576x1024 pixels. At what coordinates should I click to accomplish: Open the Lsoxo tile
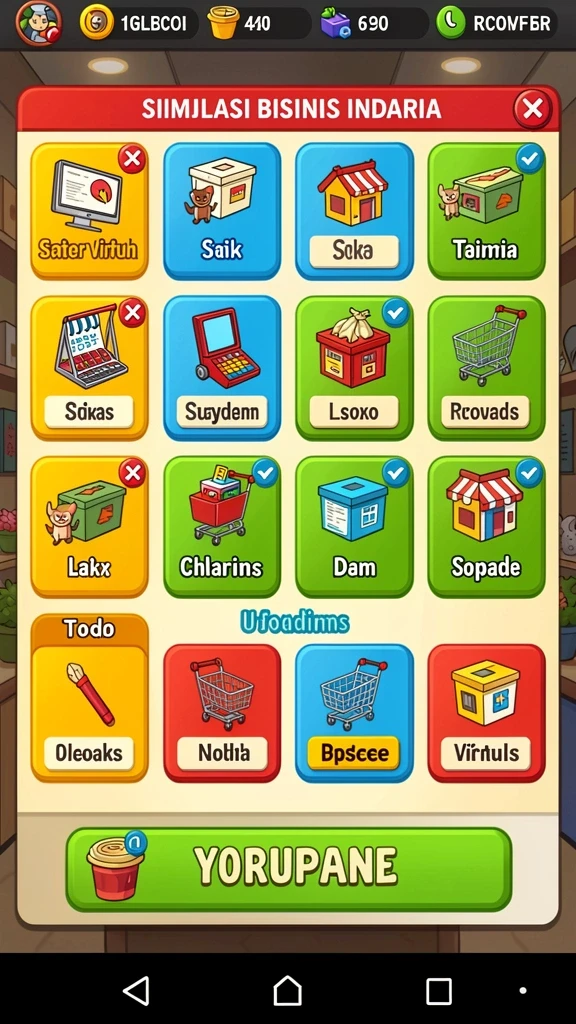click(354, 368)
